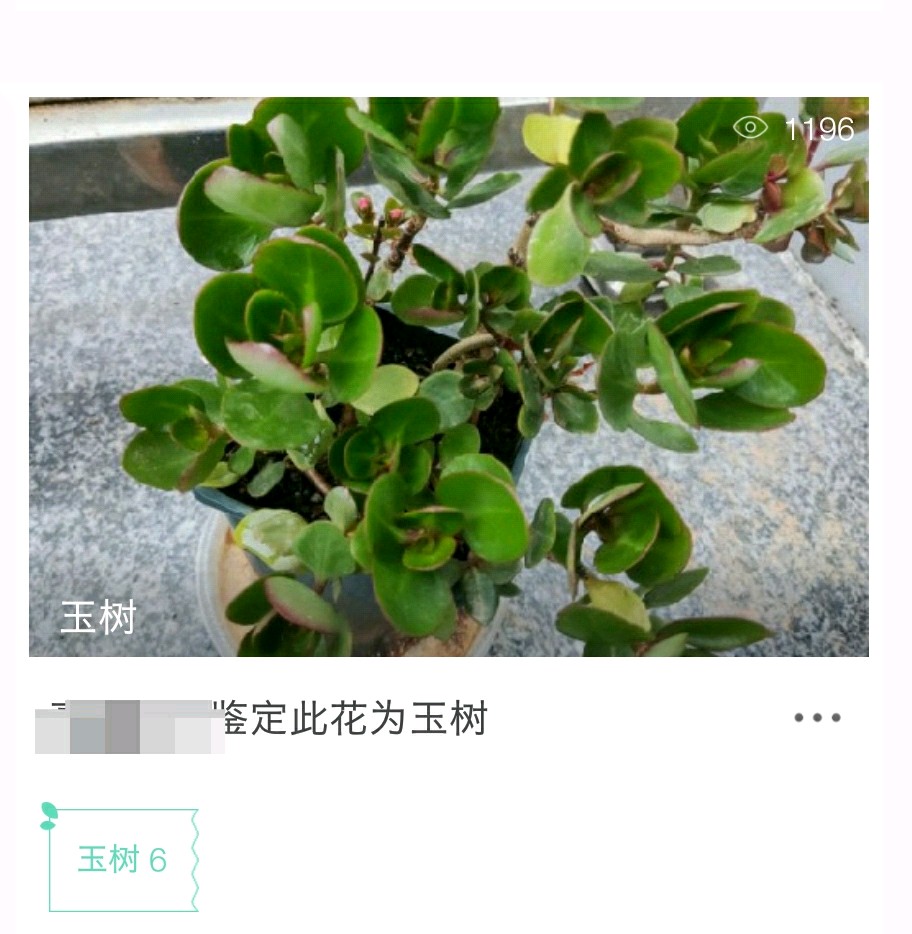This screenshot has height=934, width=912.
Task: Open the three-dot overflow menu
Action: point(817,718)
